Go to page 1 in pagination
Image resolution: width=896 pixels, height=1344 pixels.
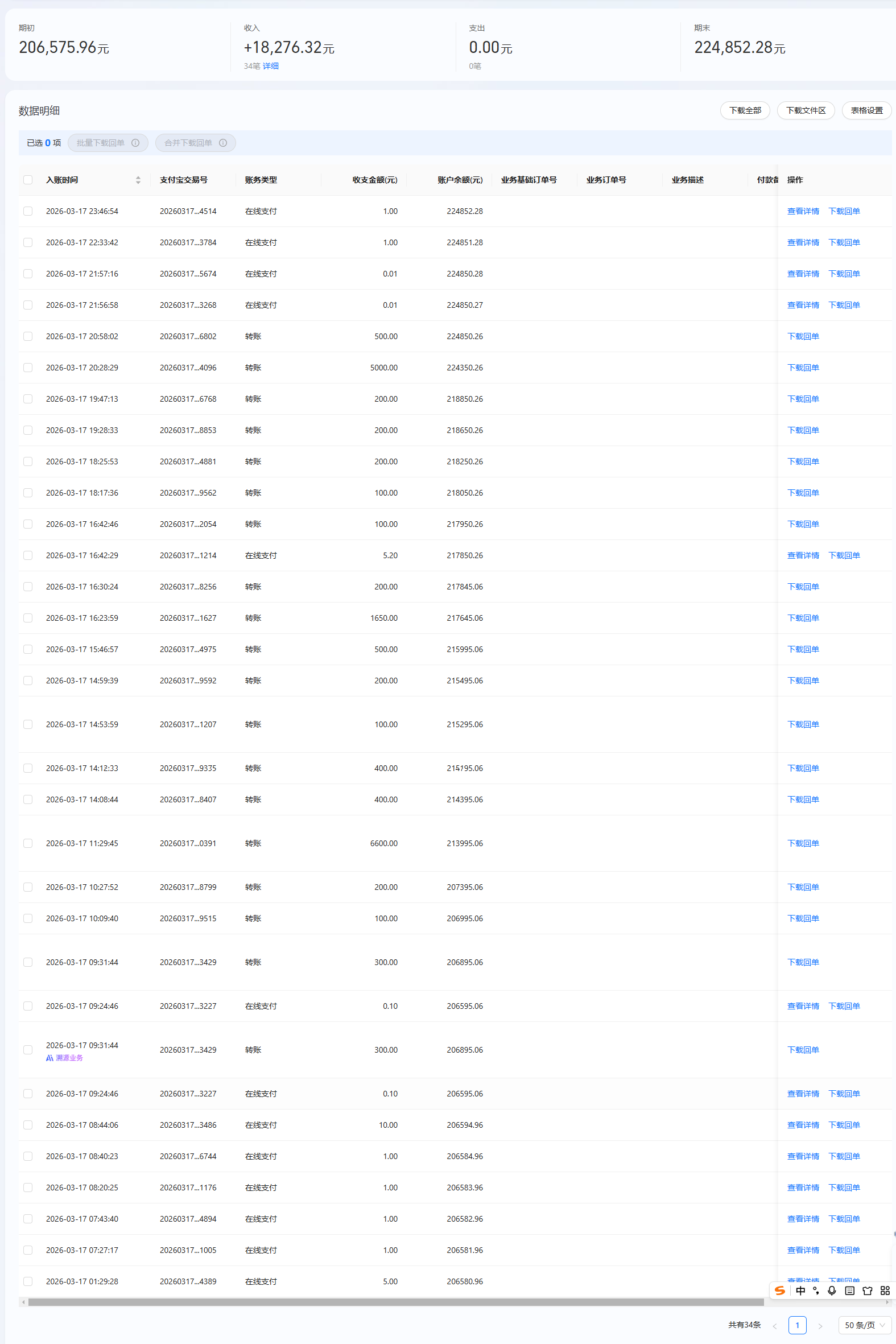[797, 1325]
